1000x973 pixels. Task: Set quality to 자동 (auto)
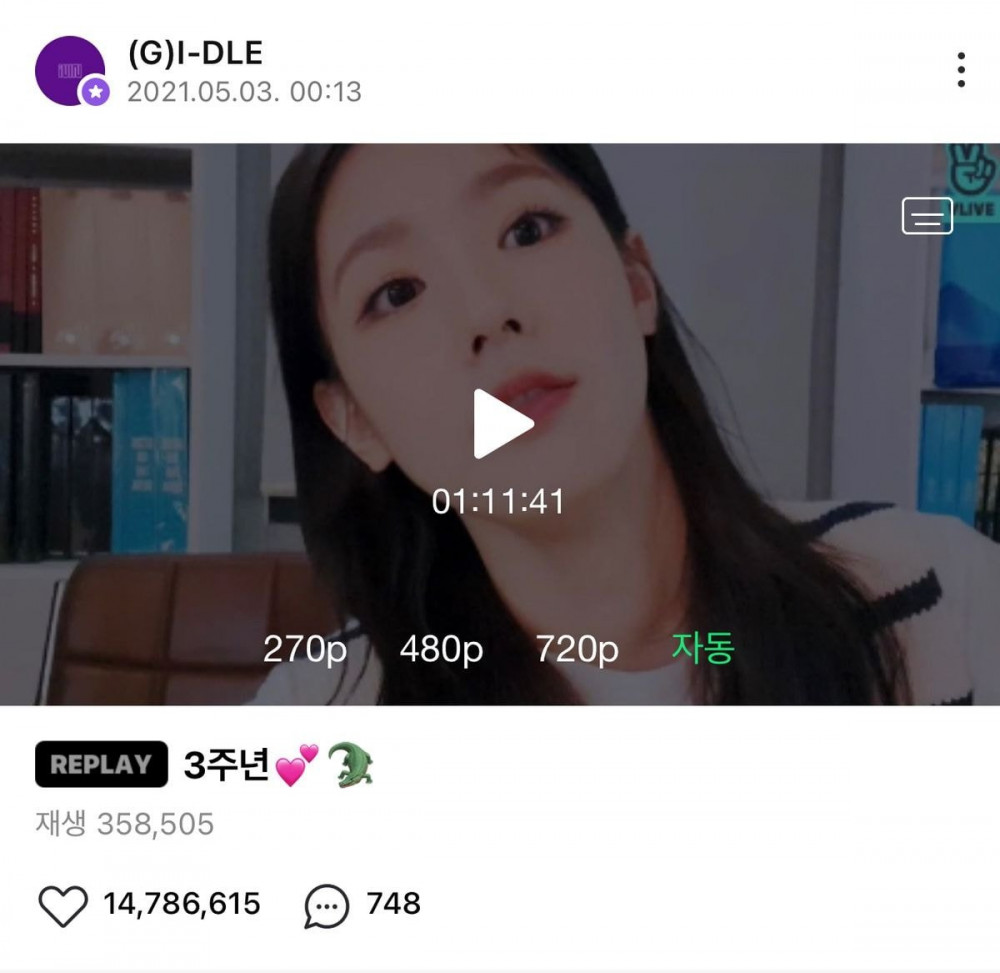[703, 649]
